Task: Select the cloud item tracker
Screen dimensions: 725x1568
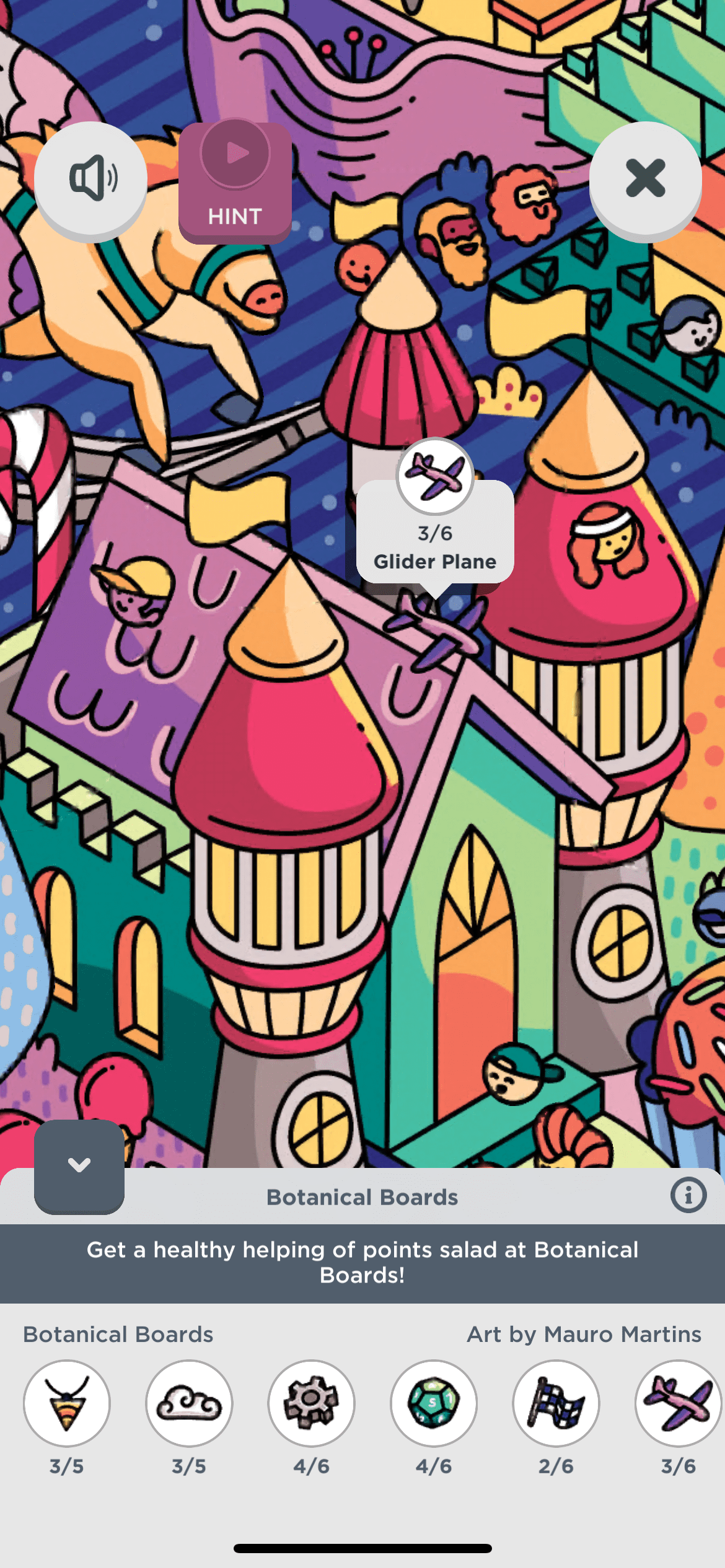Action: pyautogui.click(x=189, y=1402)
